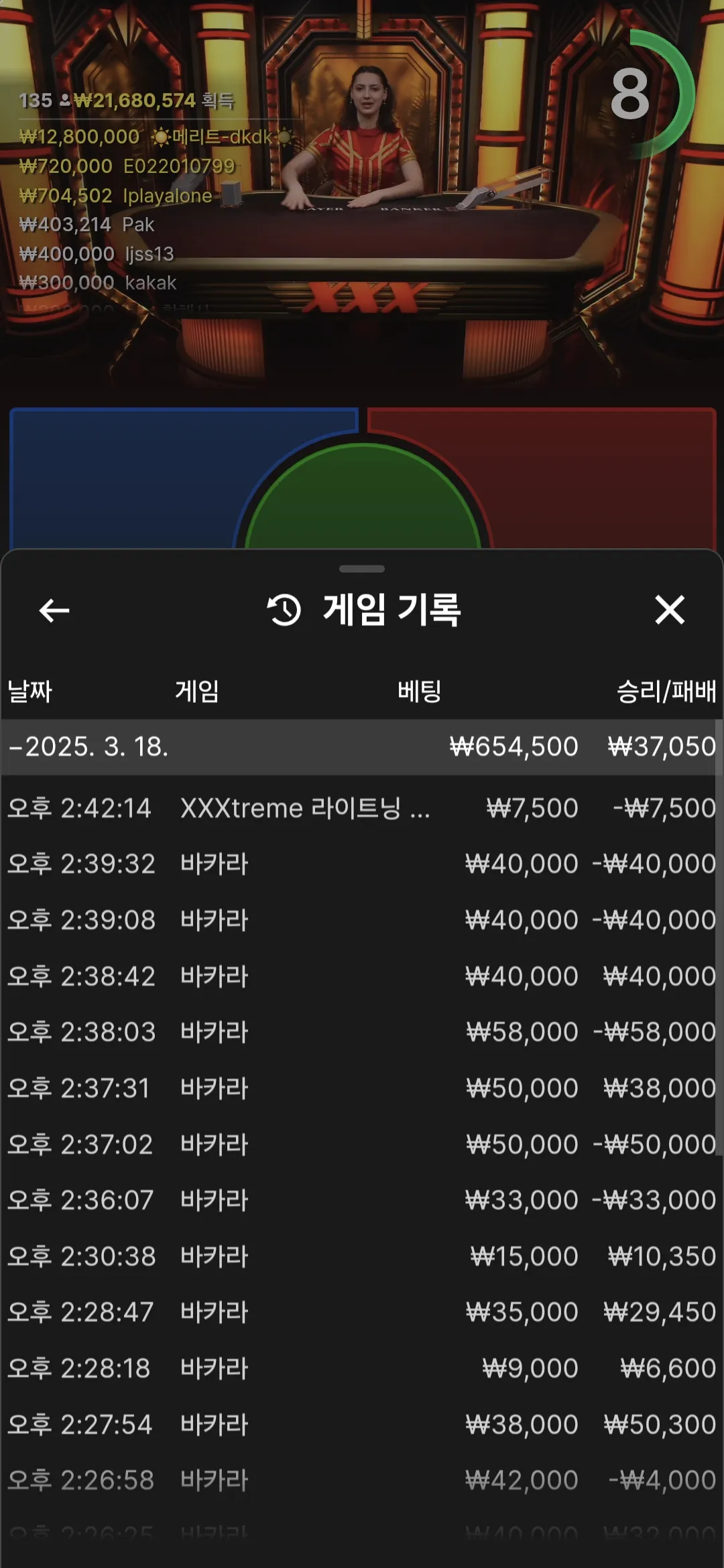Open the XXXtreme 라이트닝 record at 2:42:14
724x1568 pixels.
click(361, 808)
